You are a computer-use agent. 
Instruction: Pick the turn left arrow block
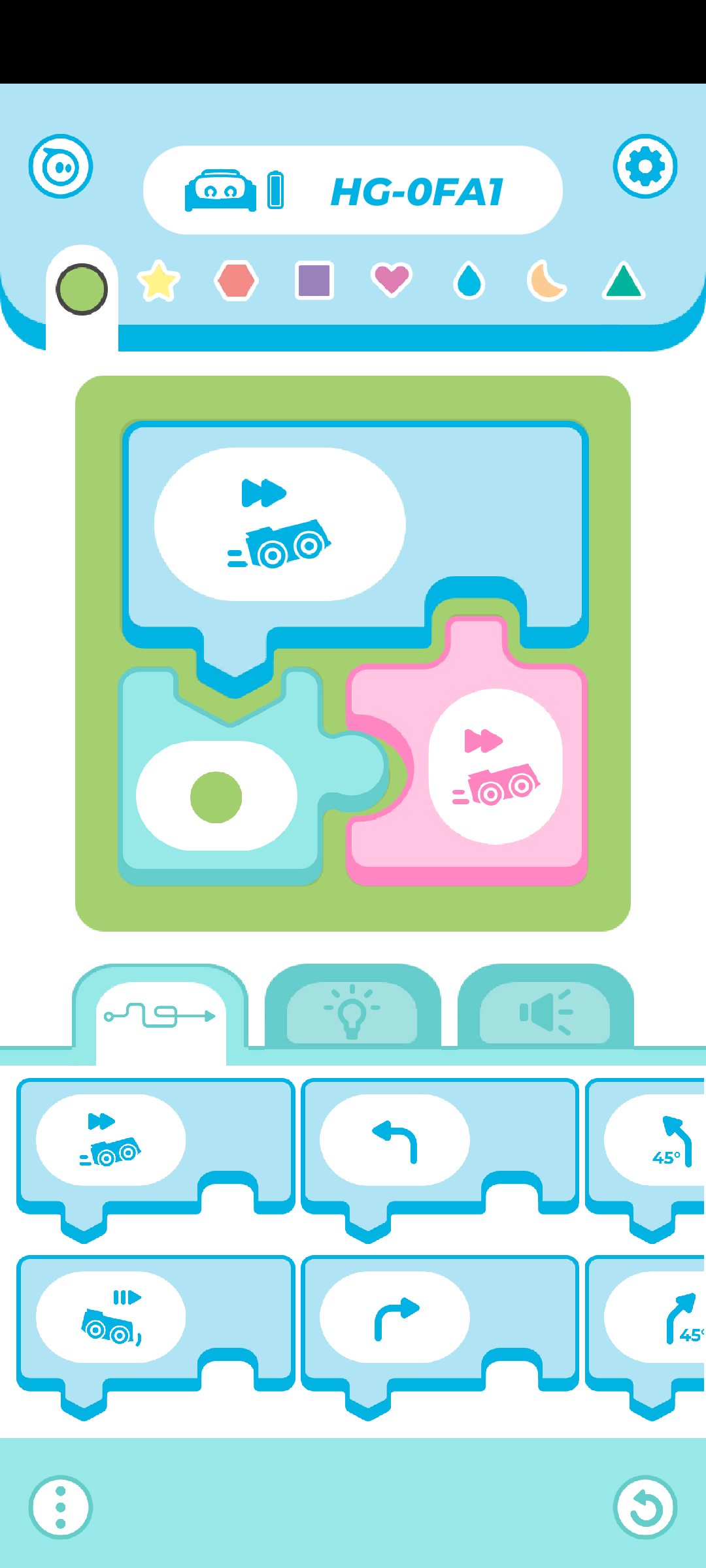pos(395,1140)
